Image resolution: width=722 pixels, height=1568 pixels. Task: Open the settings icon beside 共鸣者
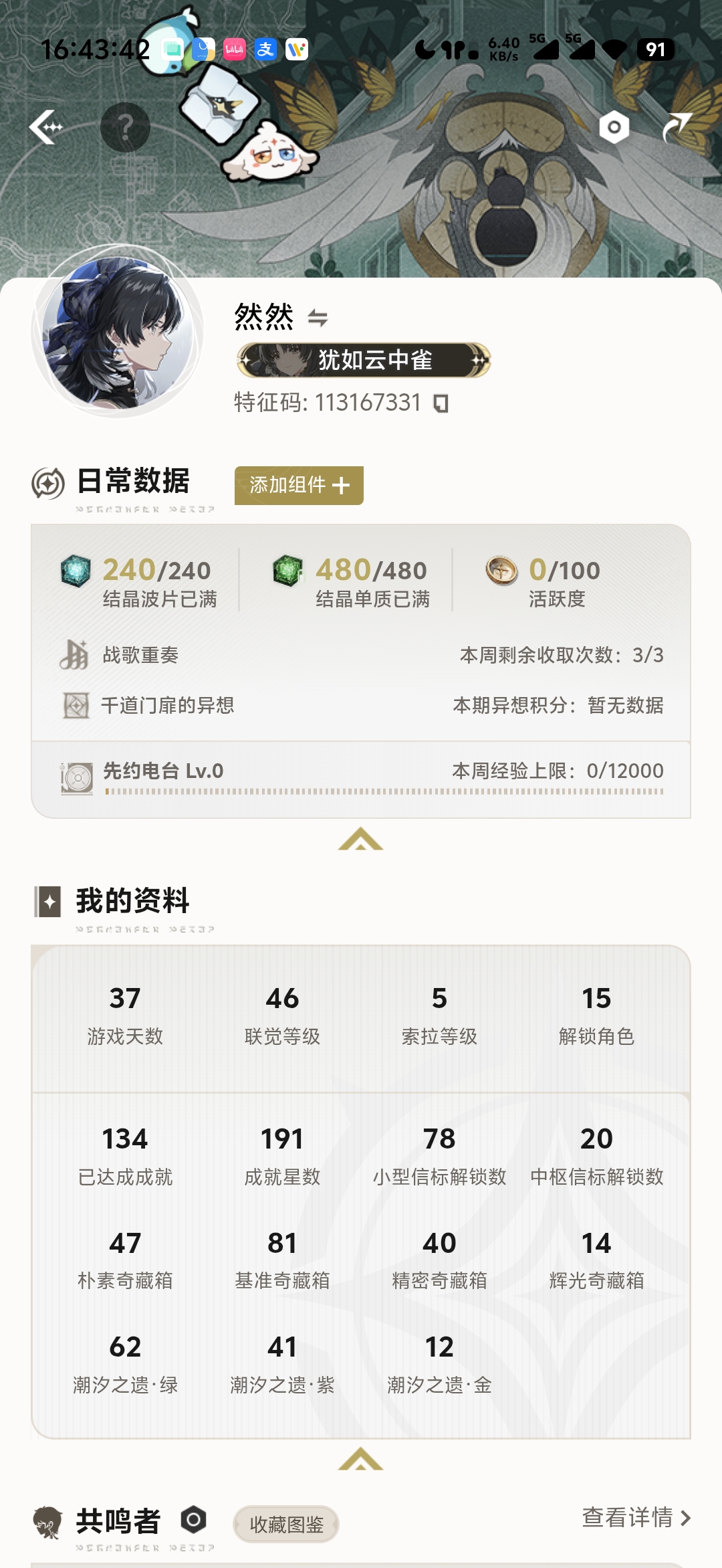click(x=193, y=1520)
